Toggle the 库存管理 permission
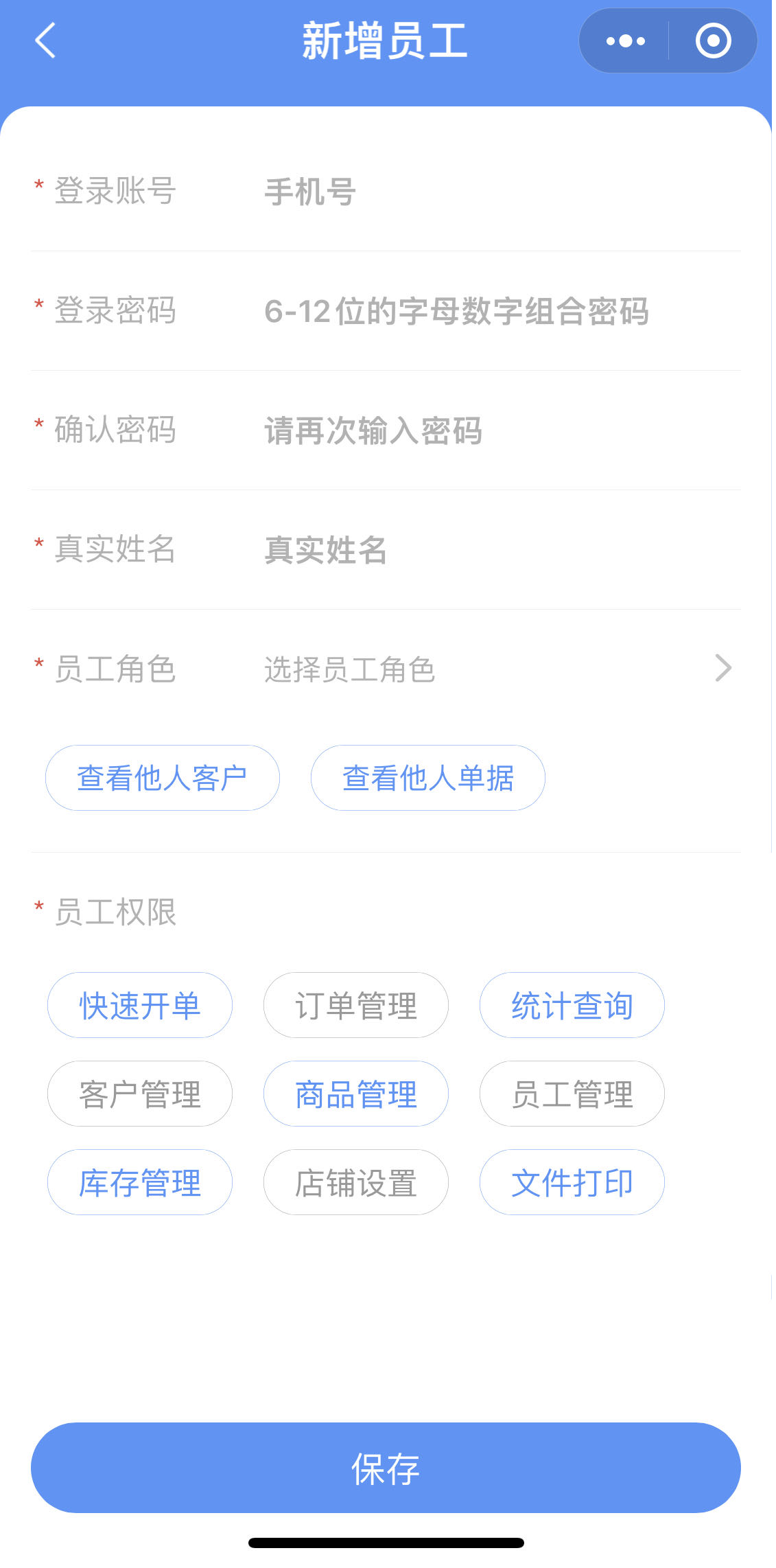Viewport: 776px width, 1568px height. pos(140,1182)
